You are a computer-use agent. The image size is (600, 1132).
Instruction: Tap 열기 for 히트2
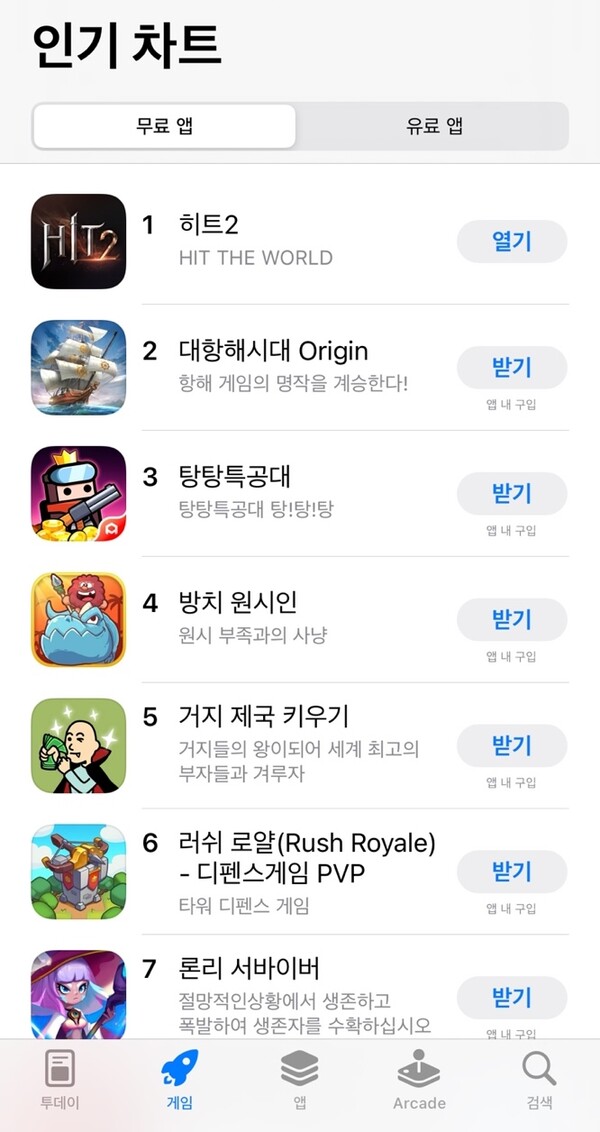click(511, 241)
